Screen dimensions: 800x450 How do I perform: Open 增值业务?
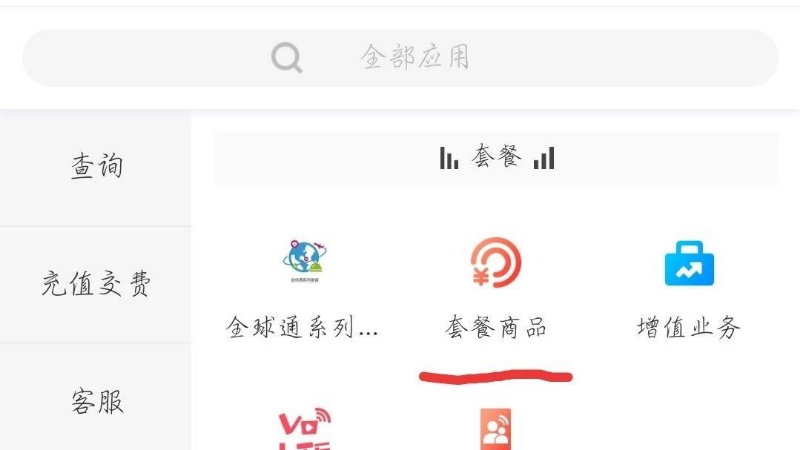tap(689, 285)
